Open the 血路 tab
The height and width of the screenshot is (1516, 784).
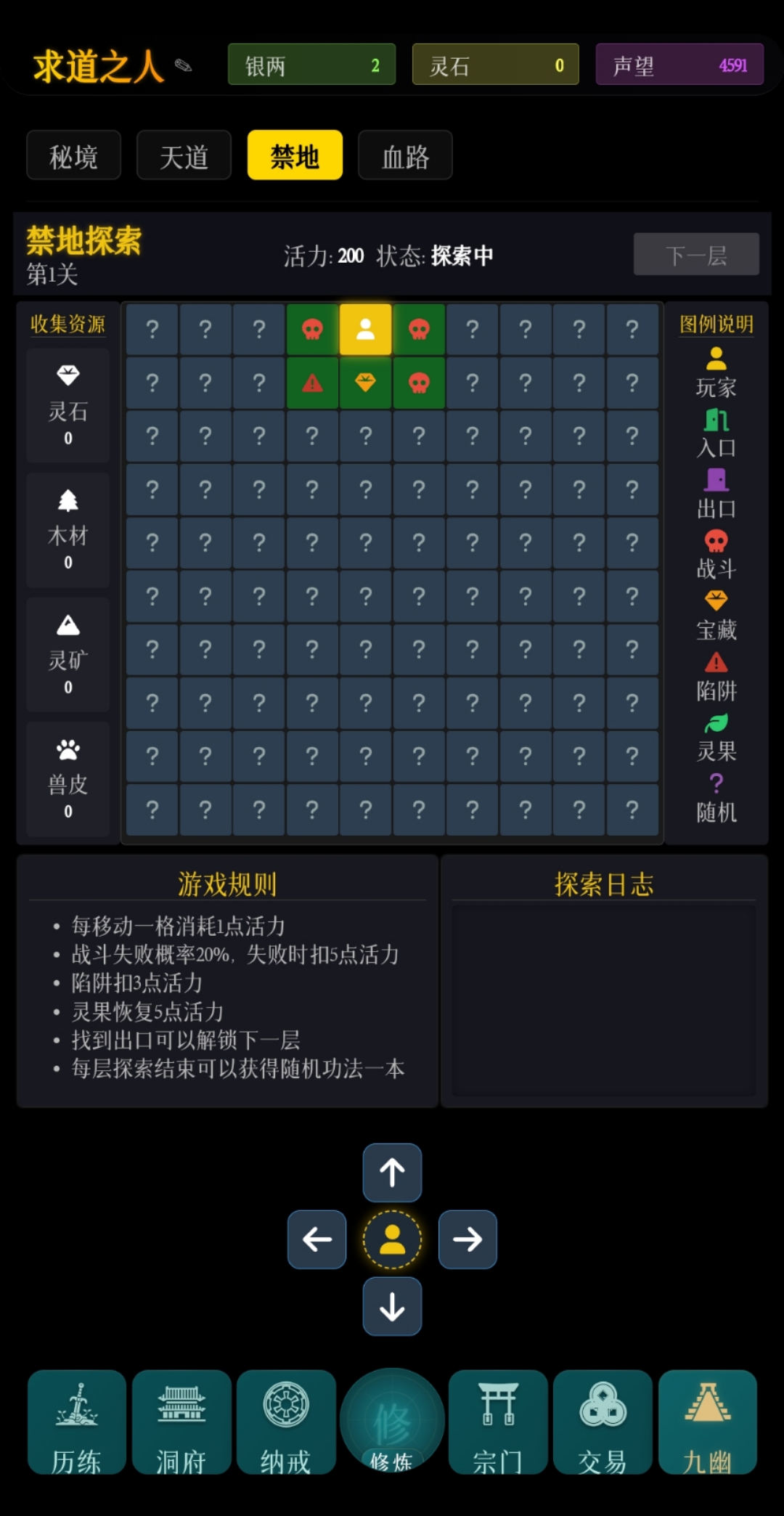(405, 155)
